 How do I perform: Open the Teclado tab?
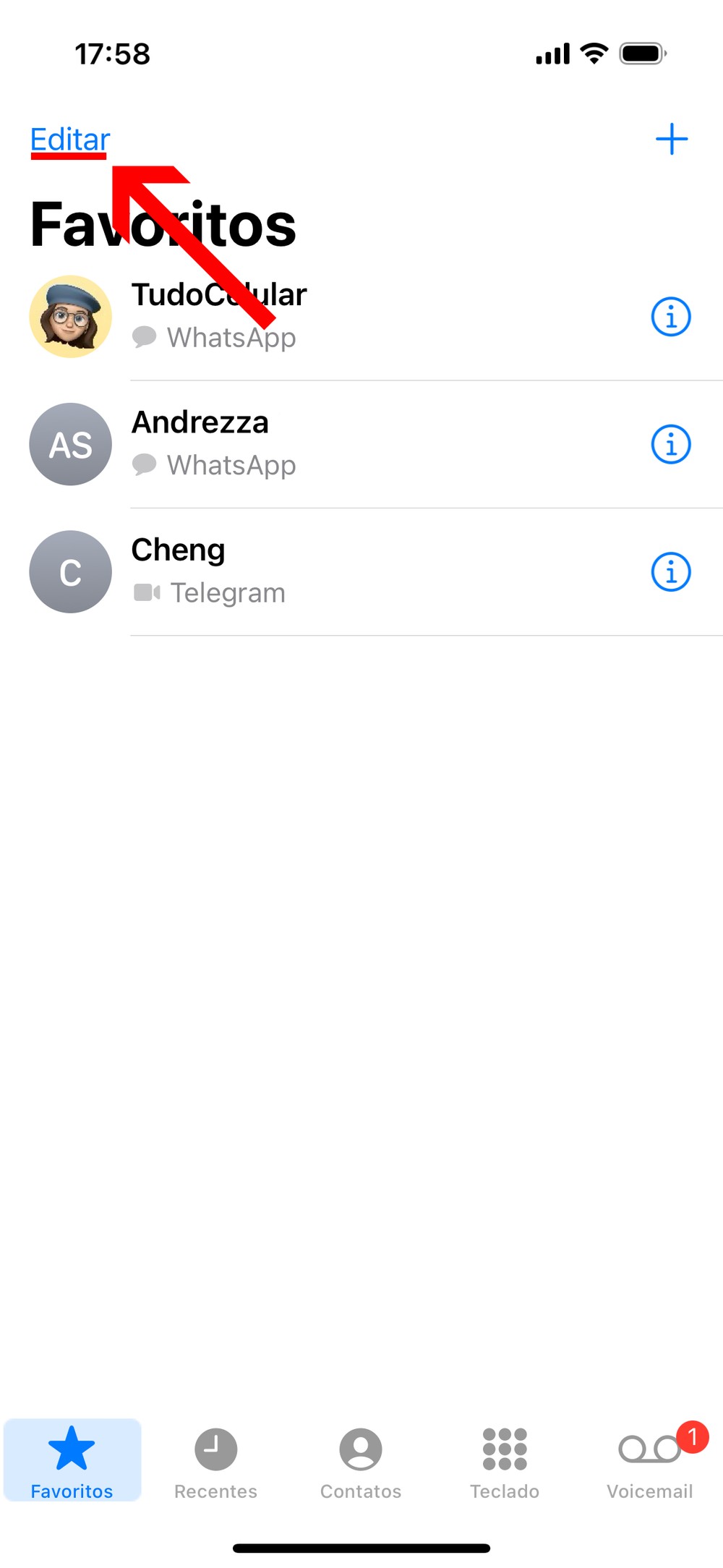[505, 1462]
